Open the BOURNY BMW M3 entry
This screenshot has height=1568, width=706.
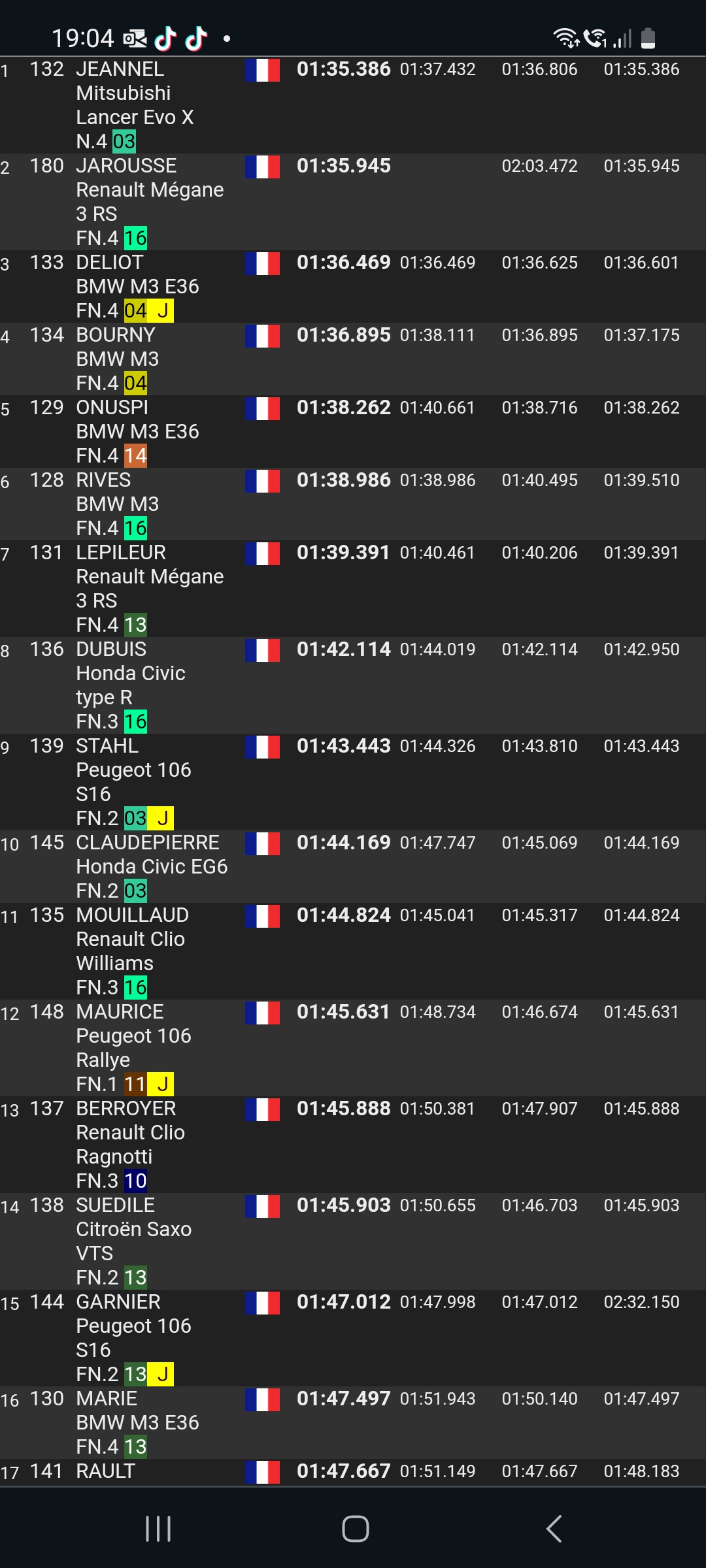click(x=353, y=359)
